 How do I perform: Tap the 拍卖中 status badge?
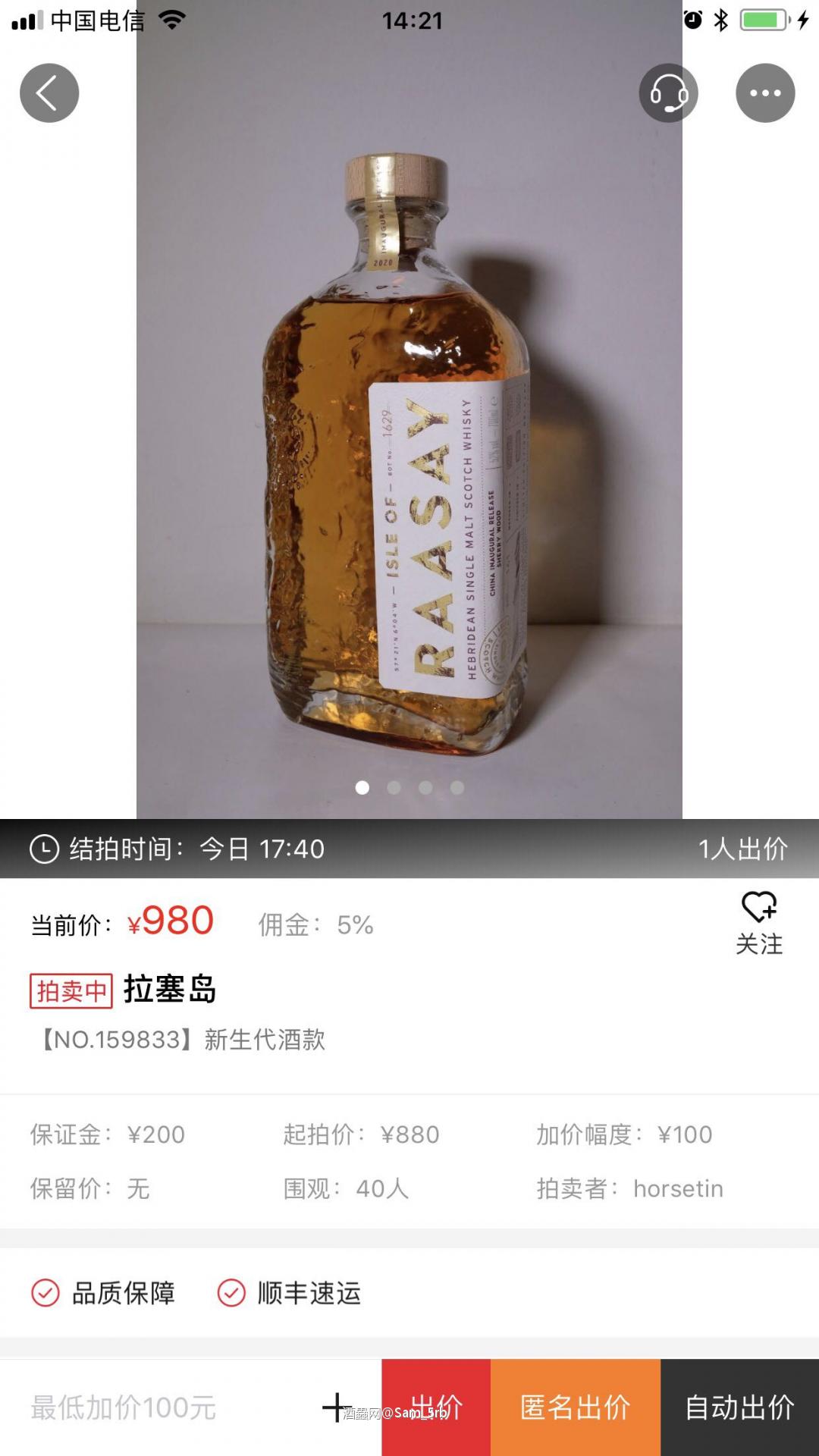pos(71,990)
